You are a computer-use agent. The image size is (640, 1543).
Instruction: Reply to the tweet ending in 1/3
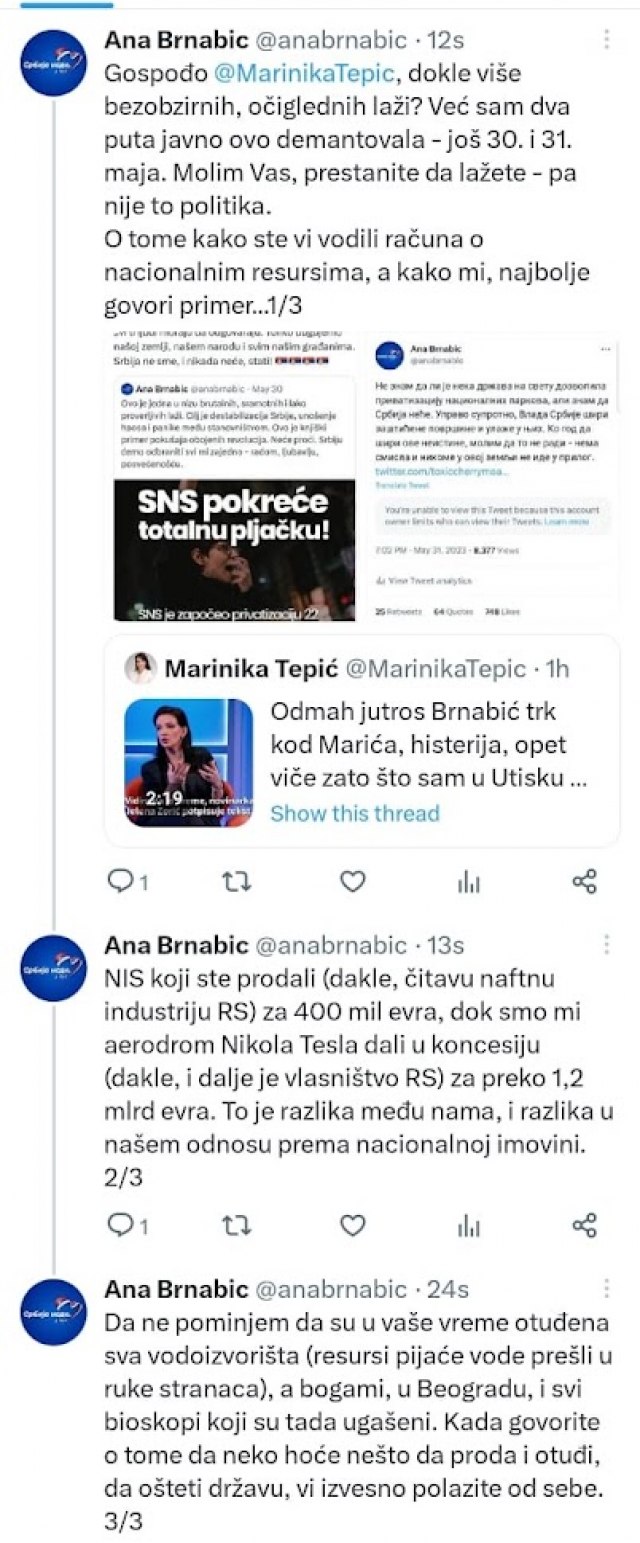pos(122,881)
